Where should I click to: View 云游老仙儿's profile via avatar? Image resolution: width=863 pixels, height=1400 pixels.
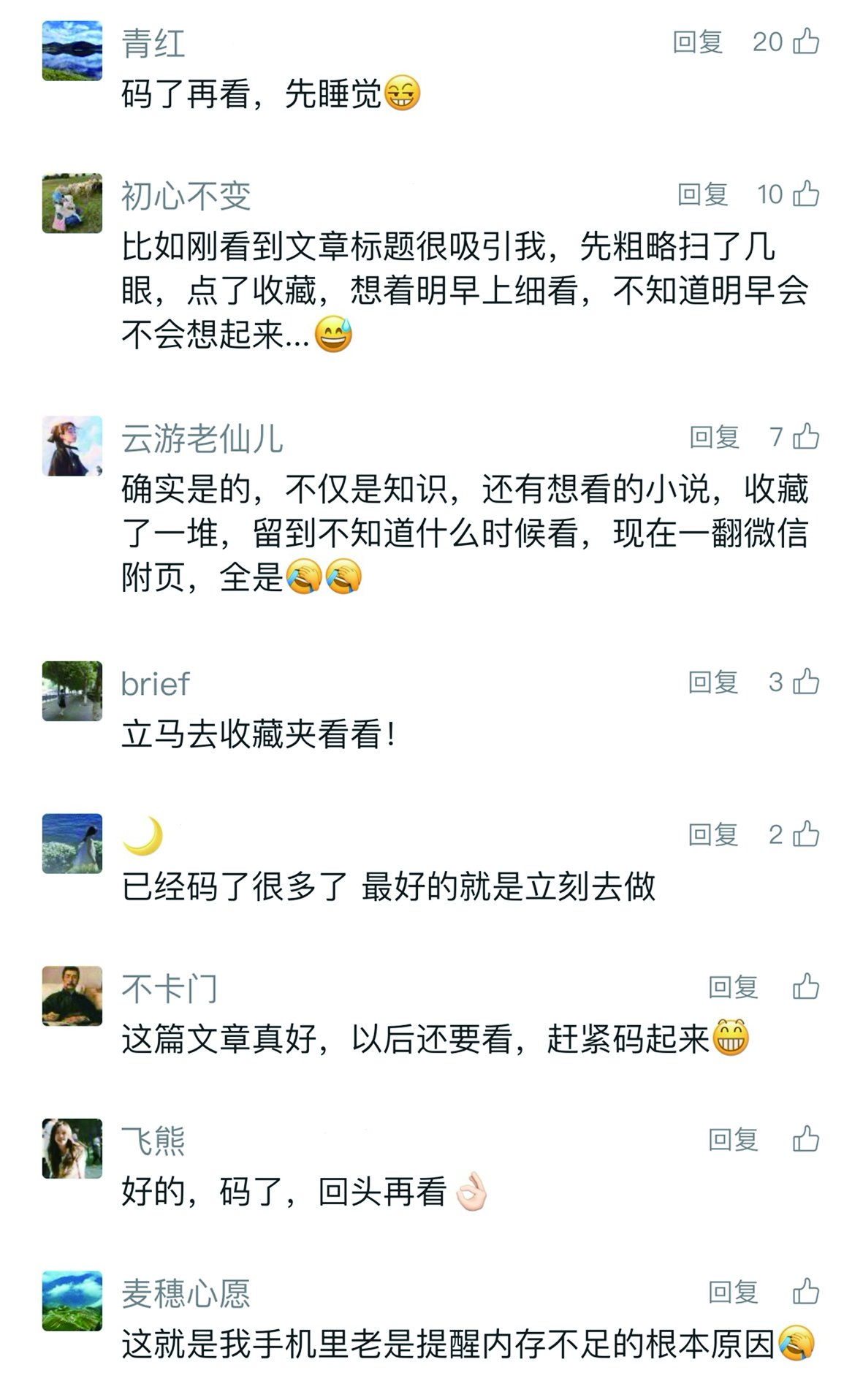(x=72, y=446)
